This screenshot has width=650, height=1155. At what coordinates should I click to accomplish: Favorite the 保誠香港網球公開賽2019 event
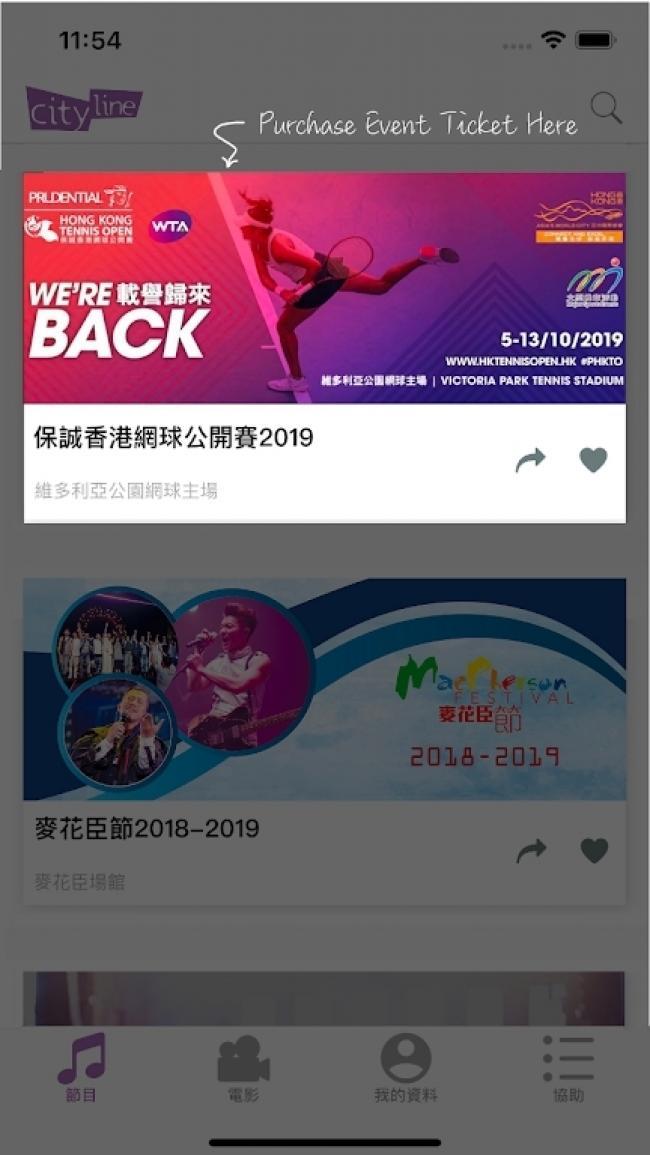pyautogui.click(x=593, y=460)
